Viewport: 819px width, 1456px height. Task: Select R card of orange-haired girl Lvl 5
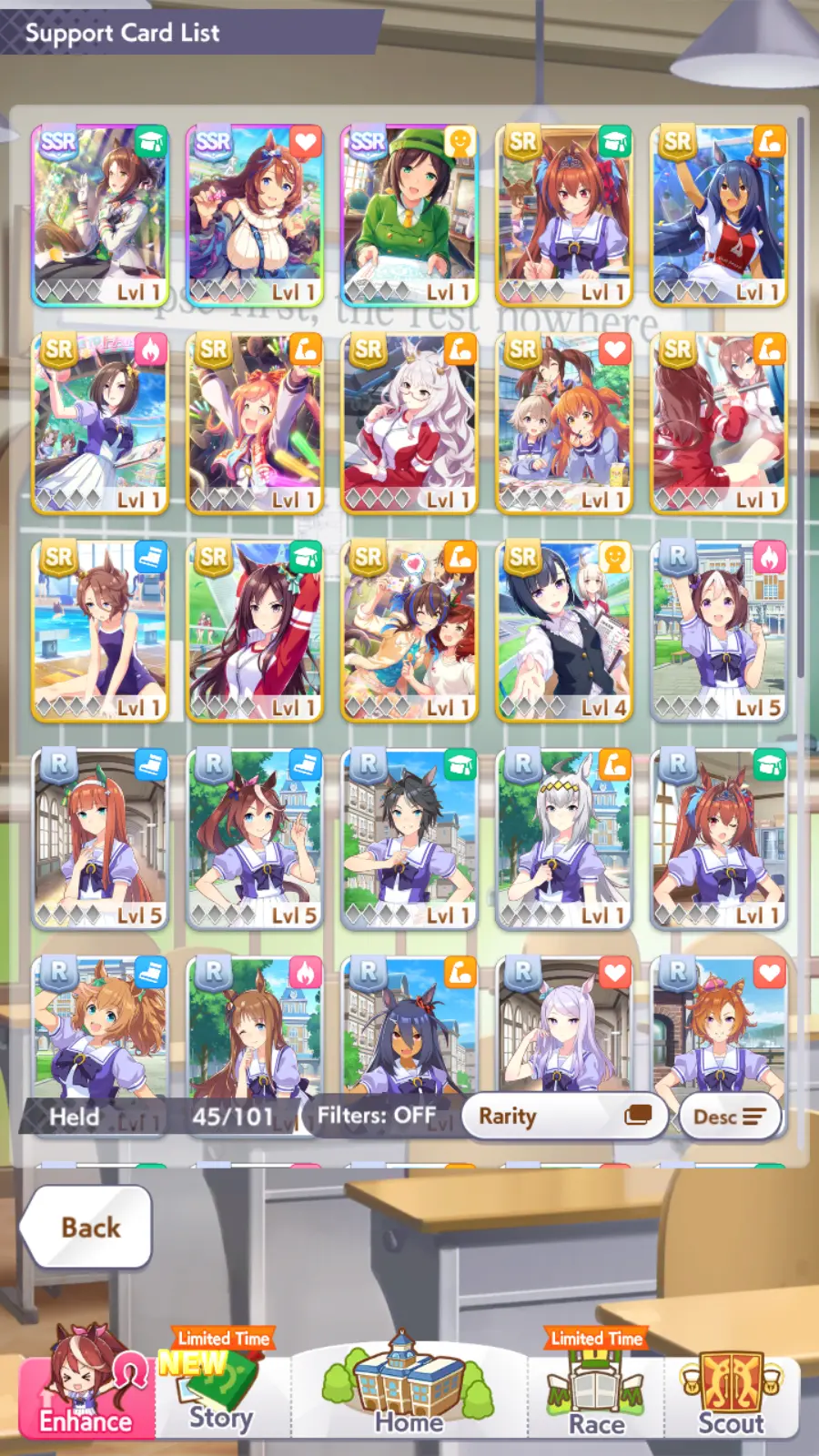[x=100, y=839]
